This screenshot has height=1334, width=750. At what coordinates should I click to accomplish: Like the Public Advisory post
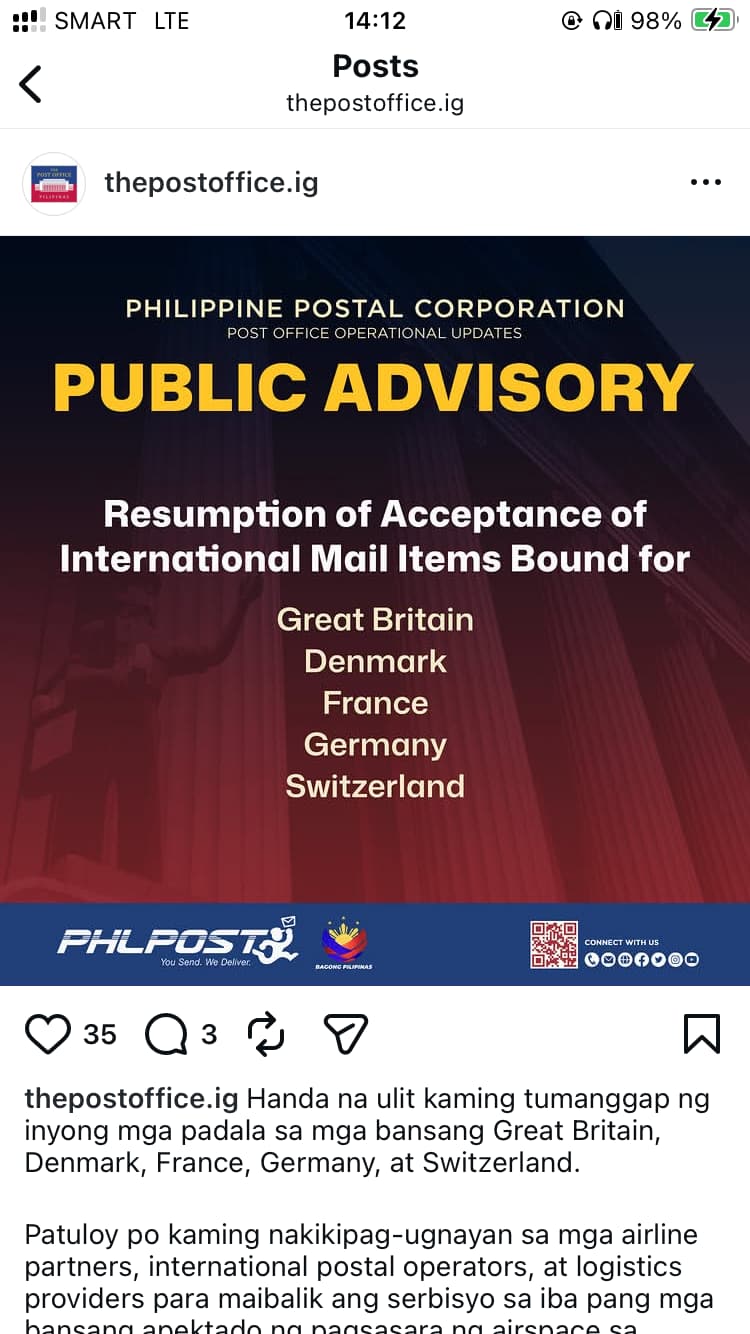click(x=48, y=1034)
